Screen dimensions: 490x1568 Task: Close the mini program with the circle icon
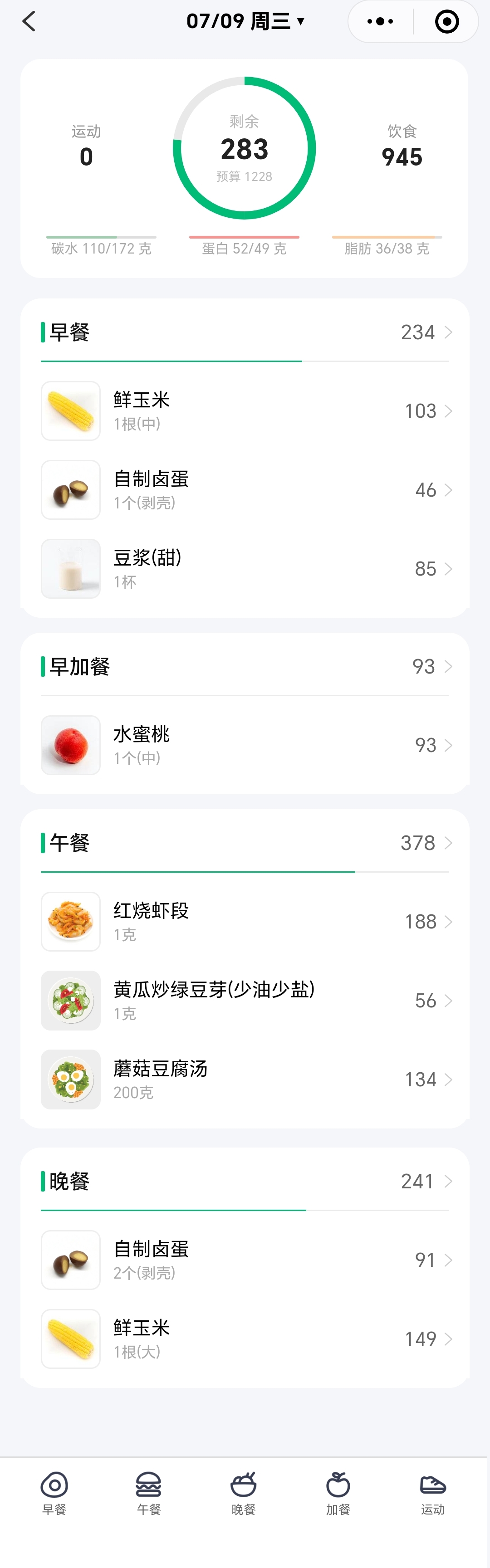pyautogui.click(x=447, y=21)
